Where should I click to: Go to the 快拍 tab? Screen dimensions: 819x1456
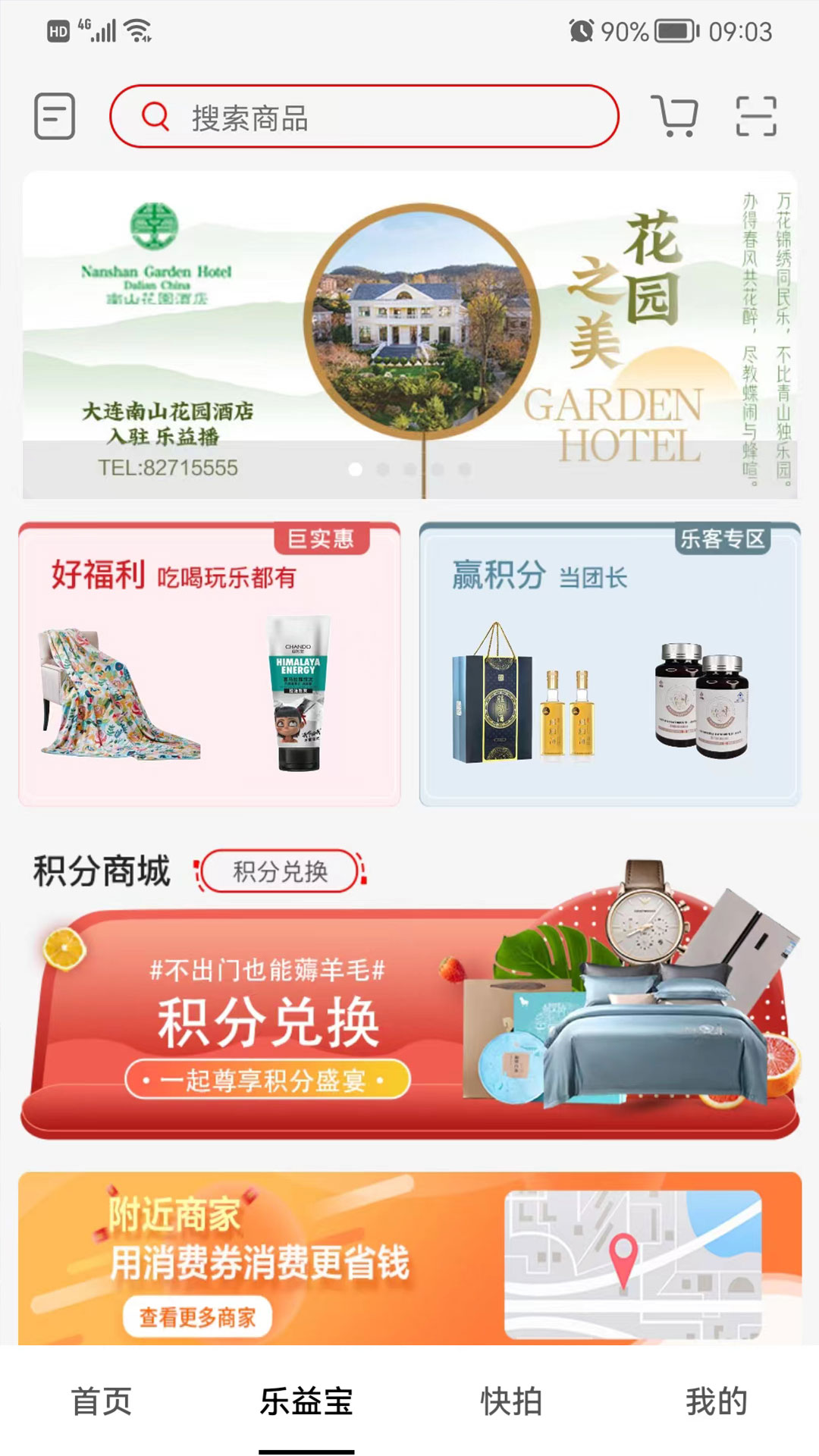click(511, 1401)
